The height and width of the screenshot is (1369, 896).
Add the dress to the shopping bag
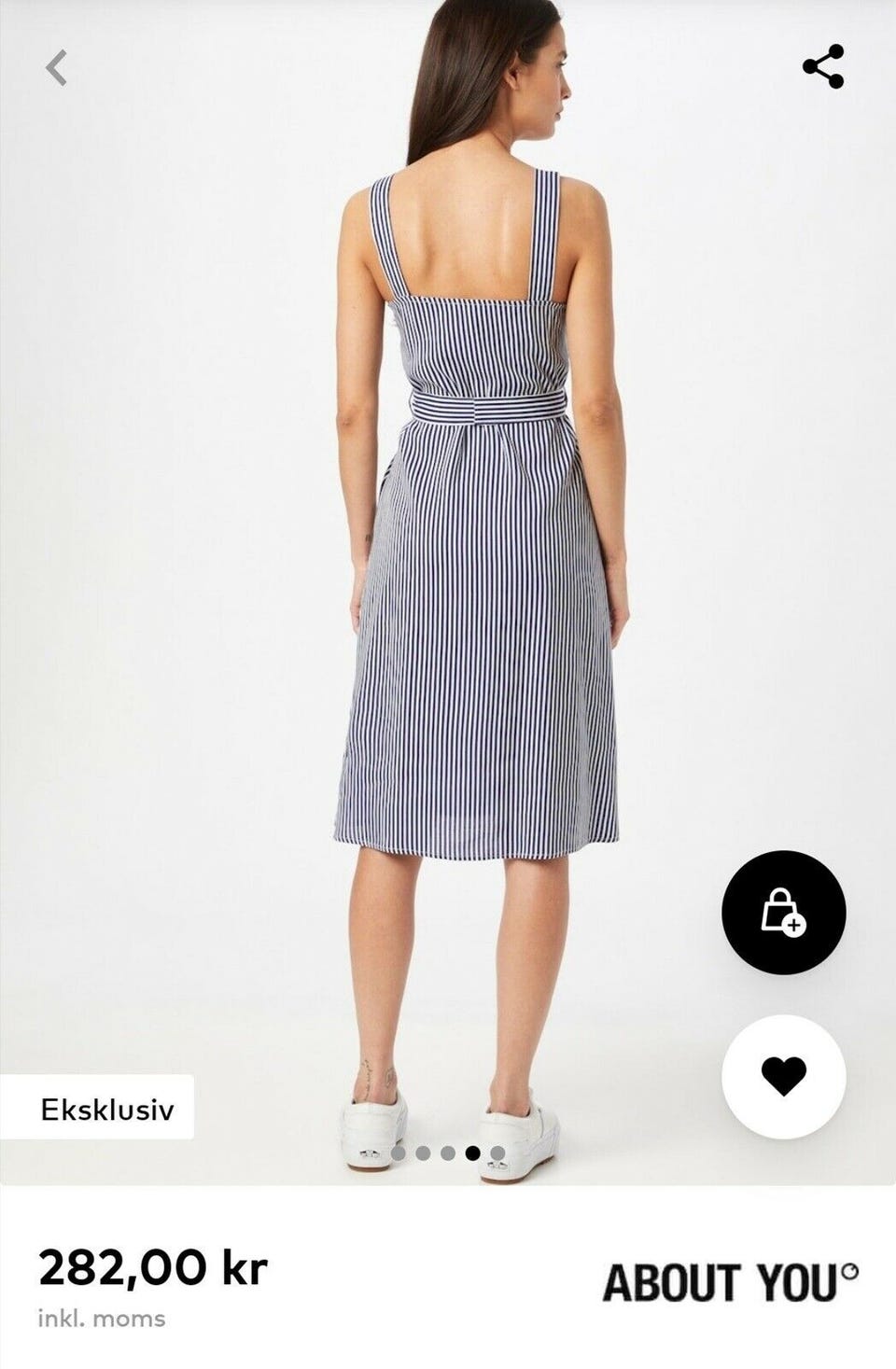pos(783,912)
